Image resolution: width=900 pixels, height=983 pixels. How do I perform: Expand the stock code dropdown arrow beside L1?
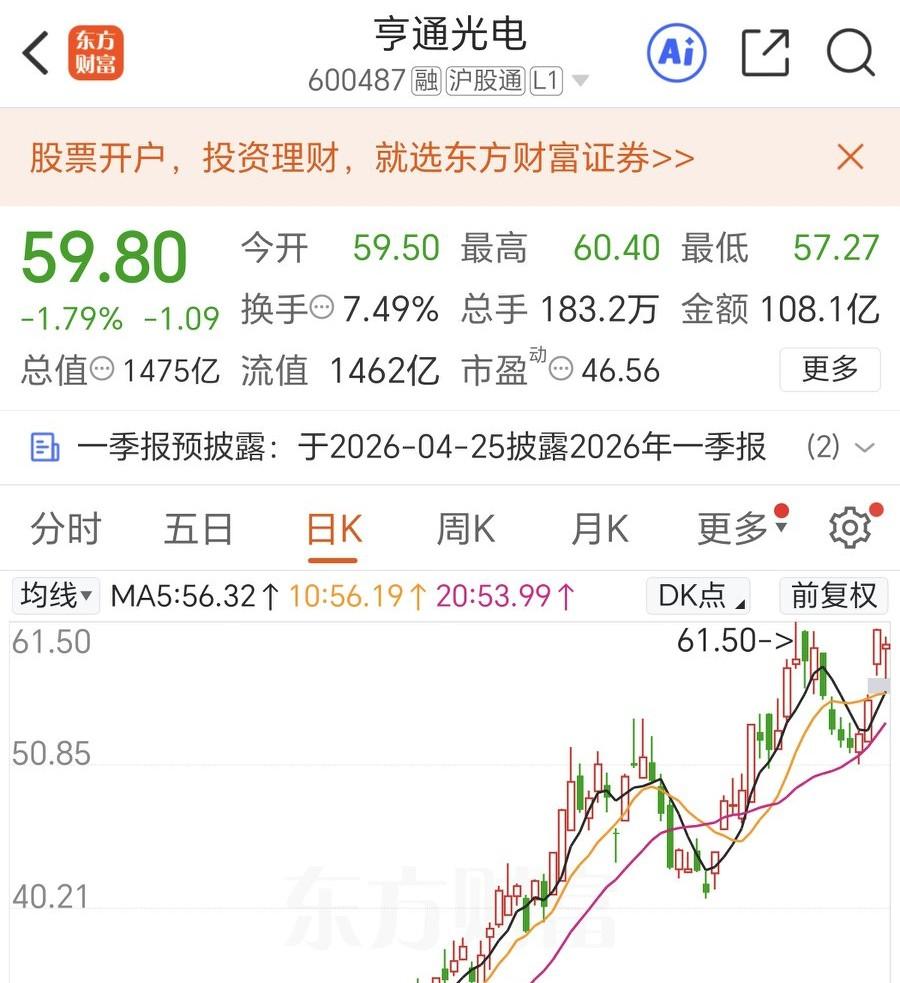coord(581,82)
